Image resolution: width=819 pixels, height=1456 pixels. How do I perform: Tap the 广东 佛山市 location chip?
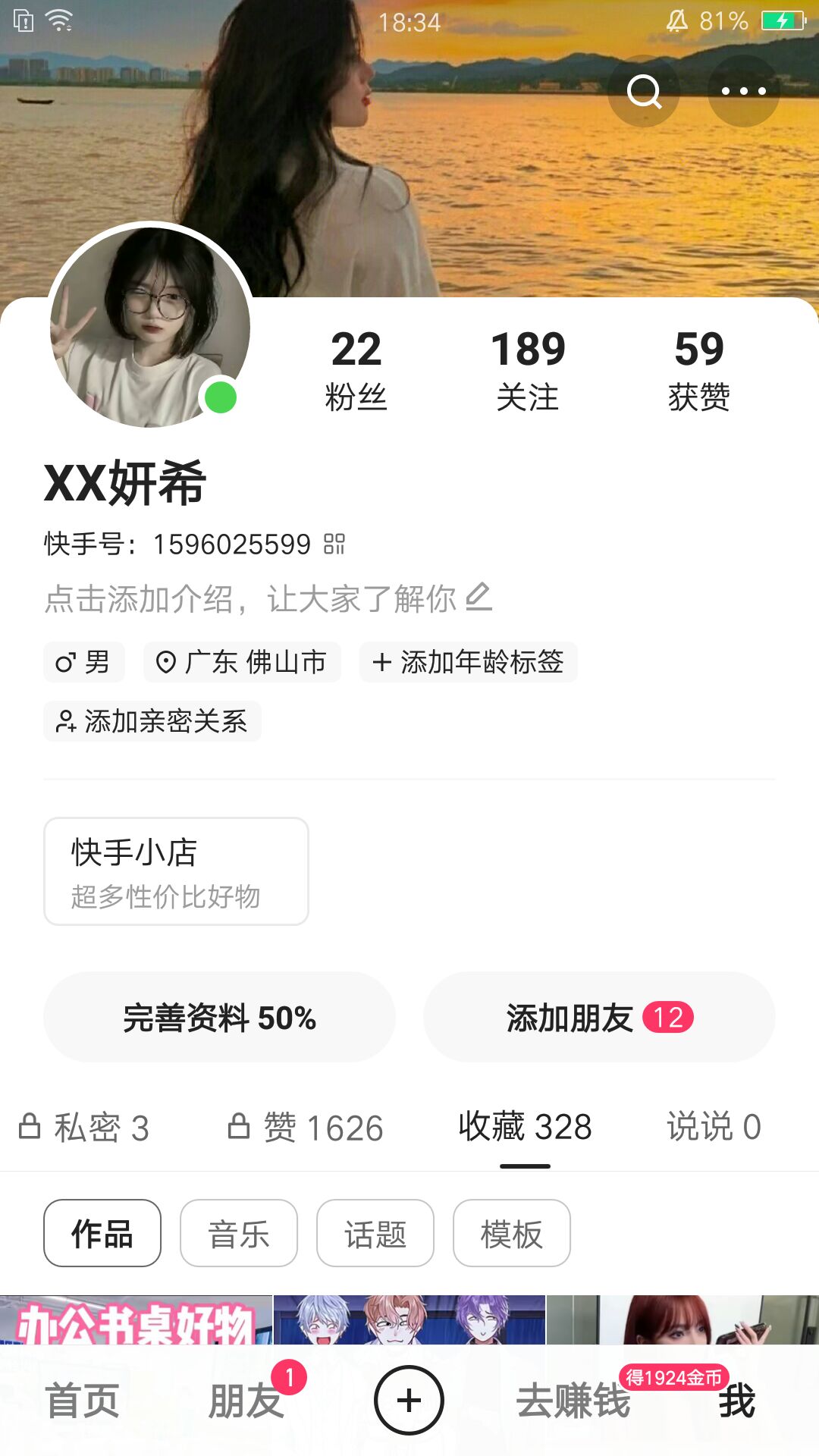pos(242,662)
